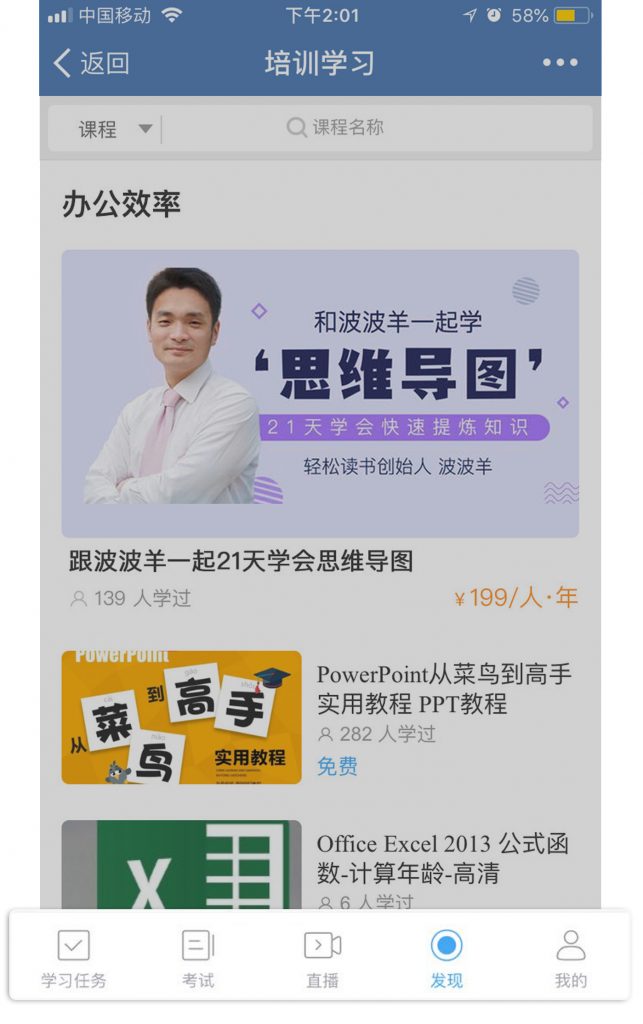Select the 发现 tab
This screenshot has width=643, height=1024.
pos(446,958)
